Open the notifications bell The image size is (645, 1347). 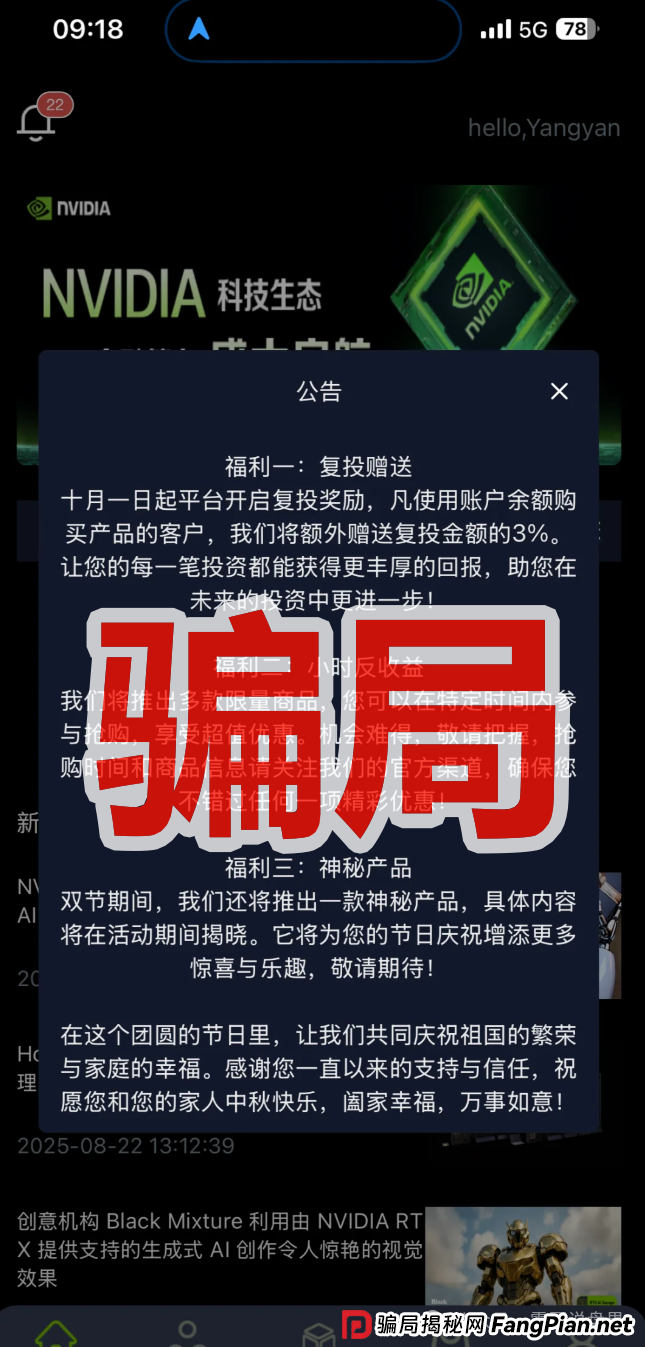click(36, 122)
